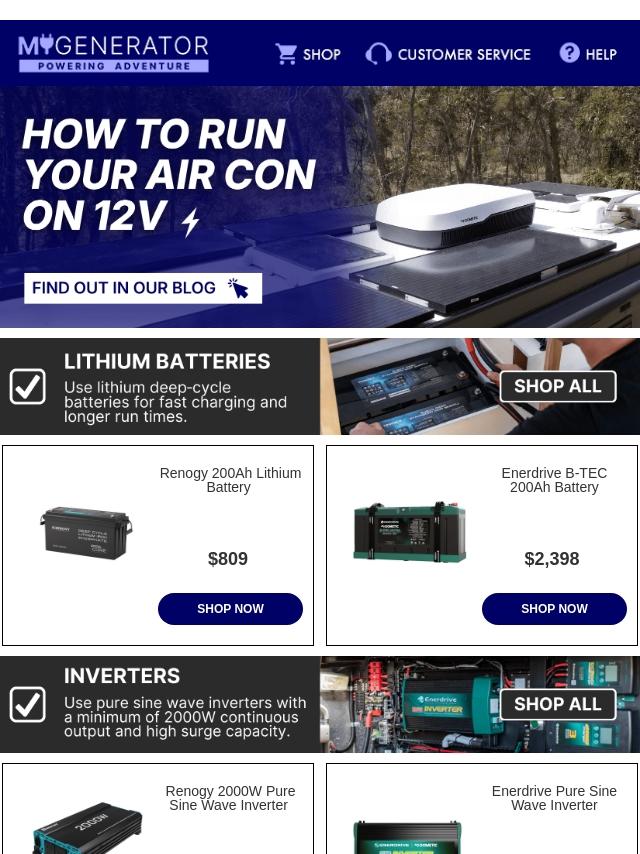Shop all inverters
The image size is (640, 854).
(x=558, y=704)
